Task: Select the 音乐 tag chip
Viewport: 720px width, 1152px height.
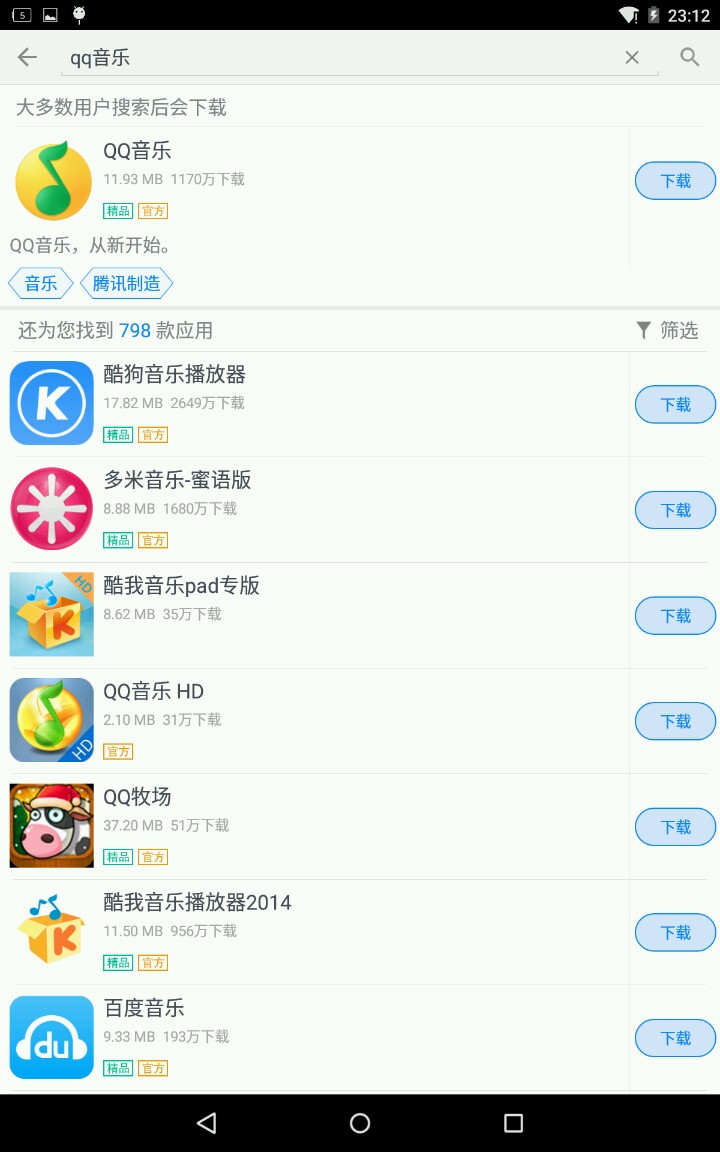Action: coord(41,283)
